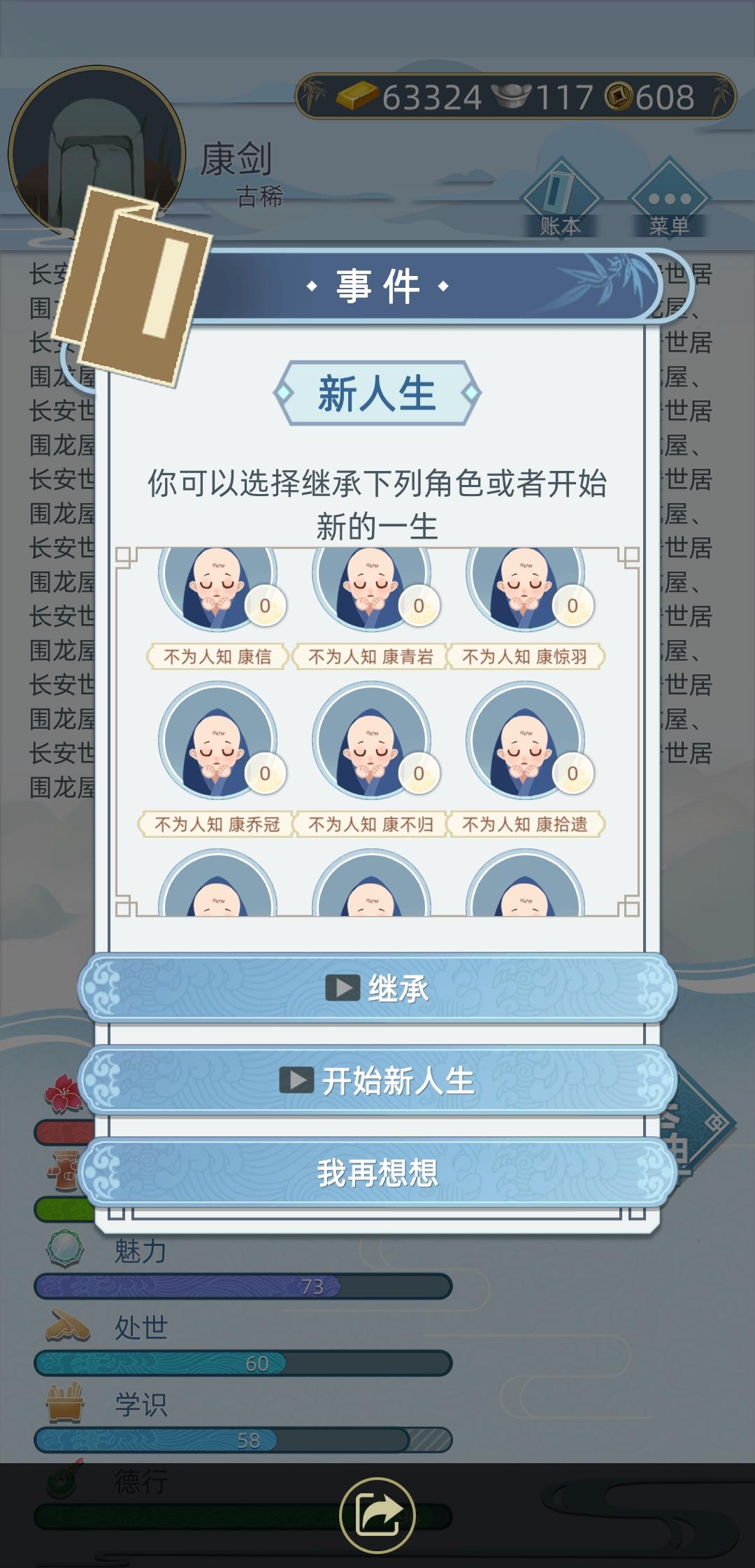
Task: Choose 我再想想 to postpone deciding
Action: (x=377, y=1174)
